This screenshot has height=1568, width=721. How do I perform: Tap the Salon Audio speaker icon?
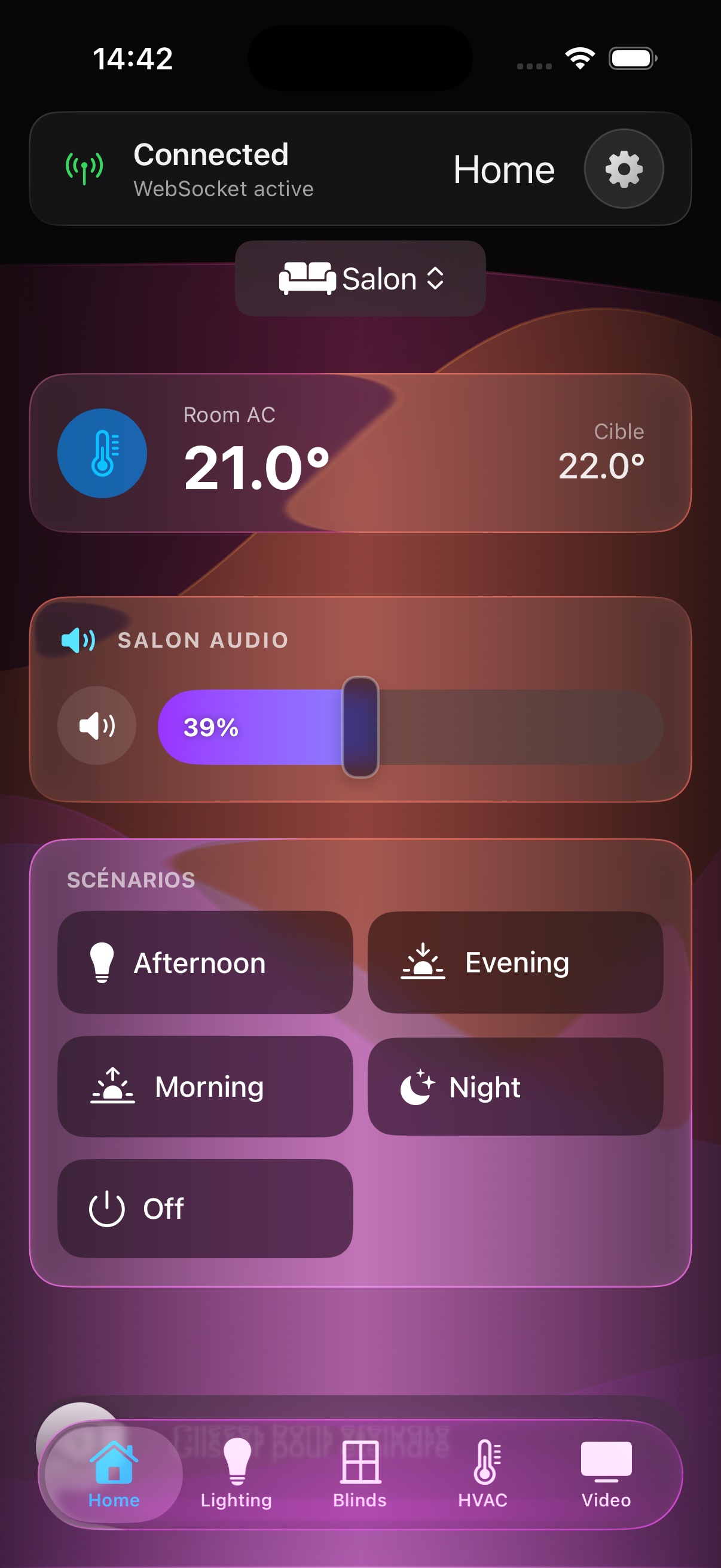[x=77, y=640]
